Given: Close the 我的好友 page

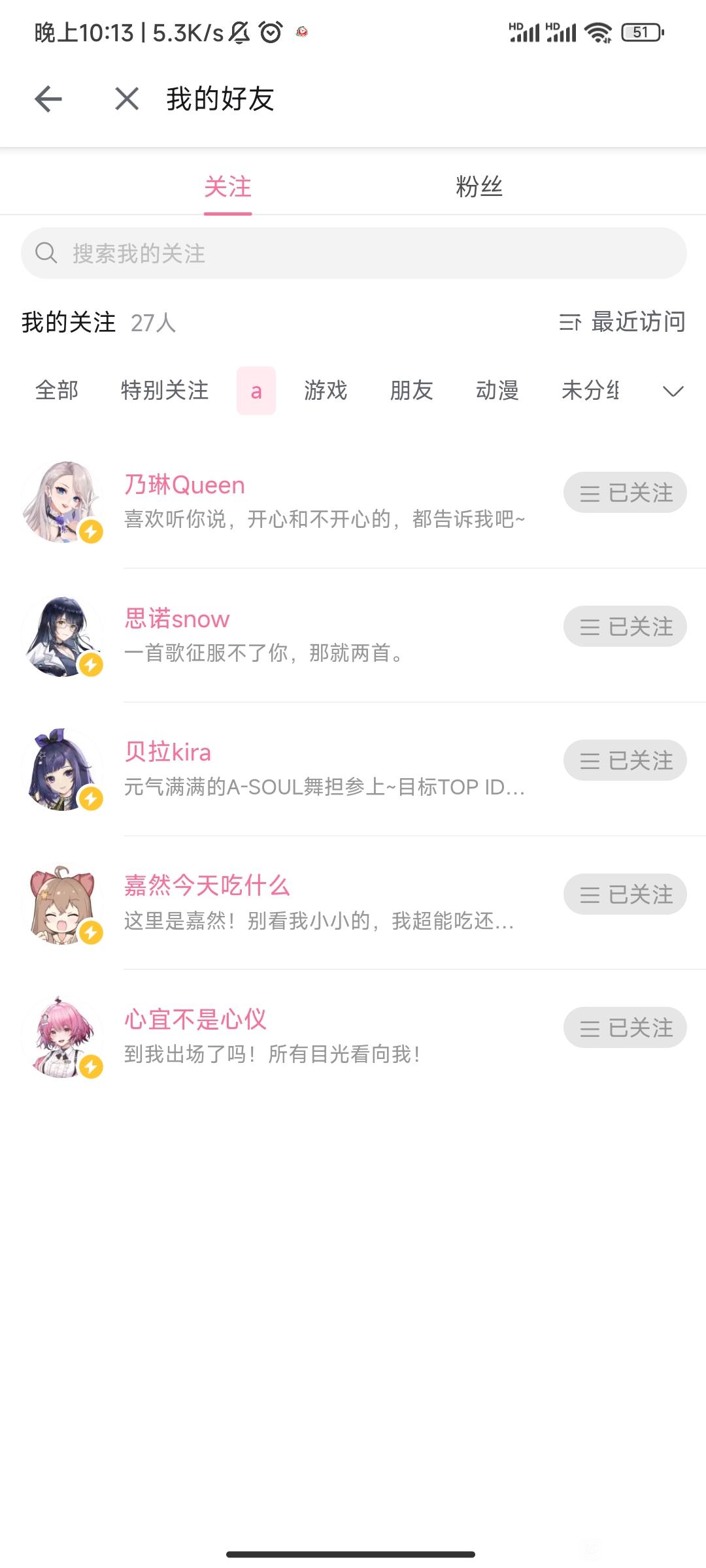Looking at the screenshot, I should [127, 99].
